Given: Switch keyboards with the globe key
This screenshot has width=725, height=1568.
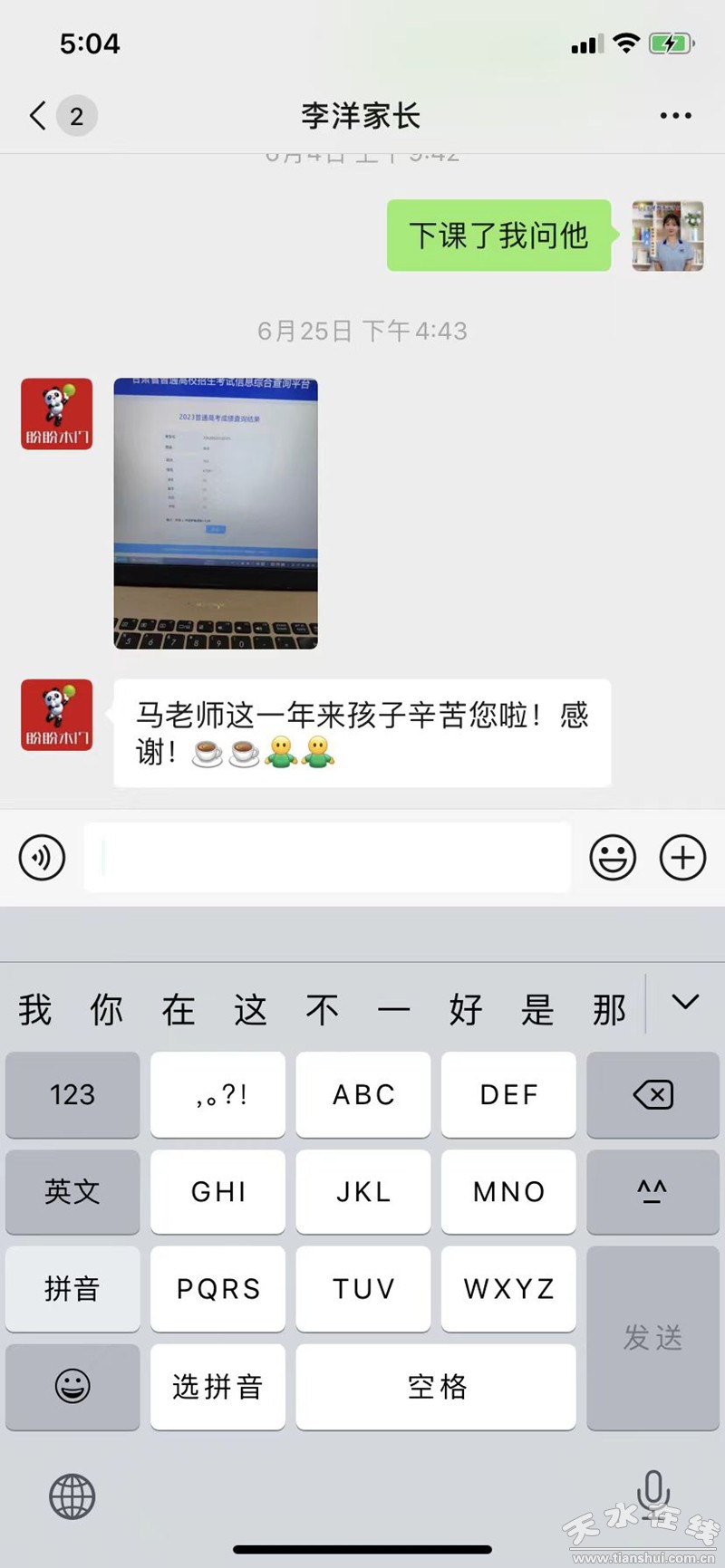Looking at the screenshot, I should pyautogui.click(x=72, y=1496).
